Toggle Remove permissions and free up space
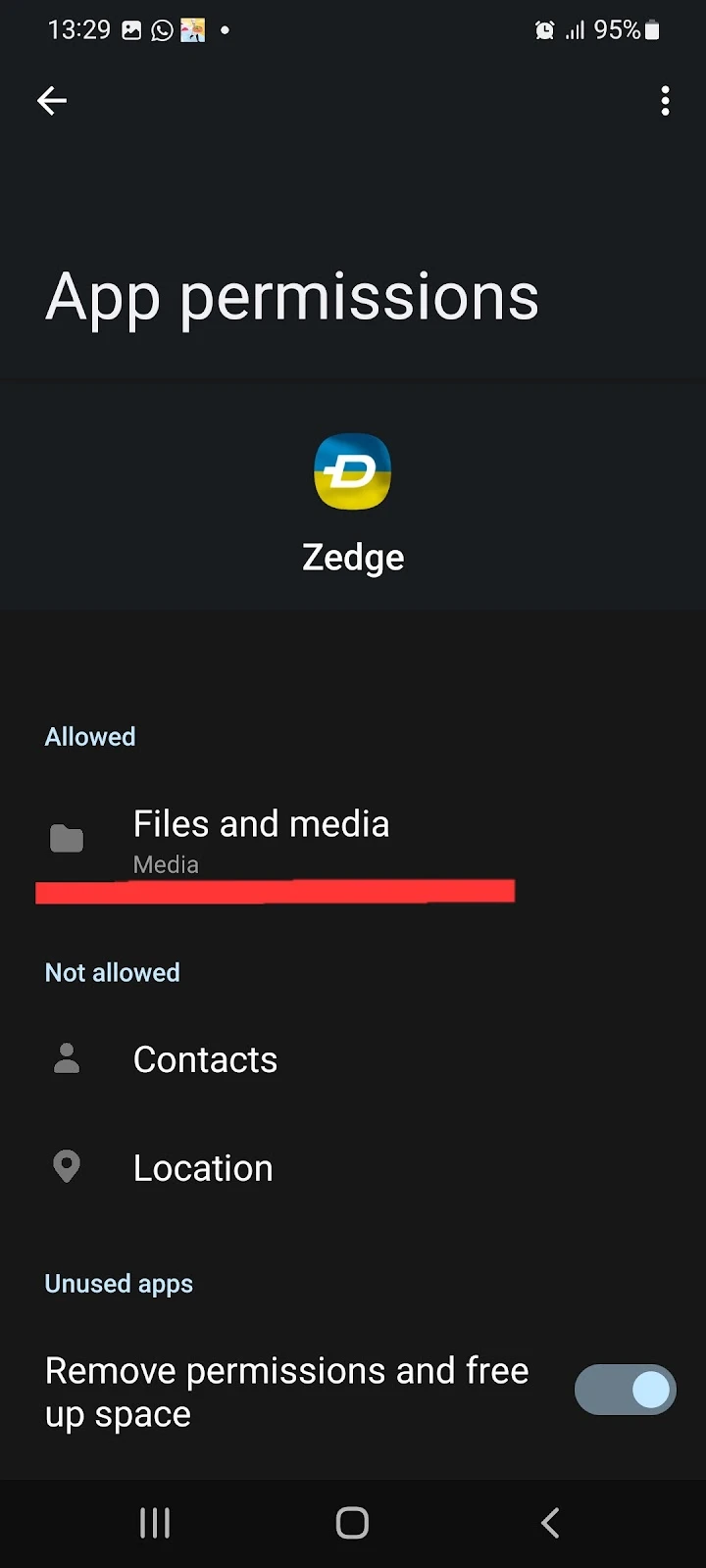 point(625,1390)
